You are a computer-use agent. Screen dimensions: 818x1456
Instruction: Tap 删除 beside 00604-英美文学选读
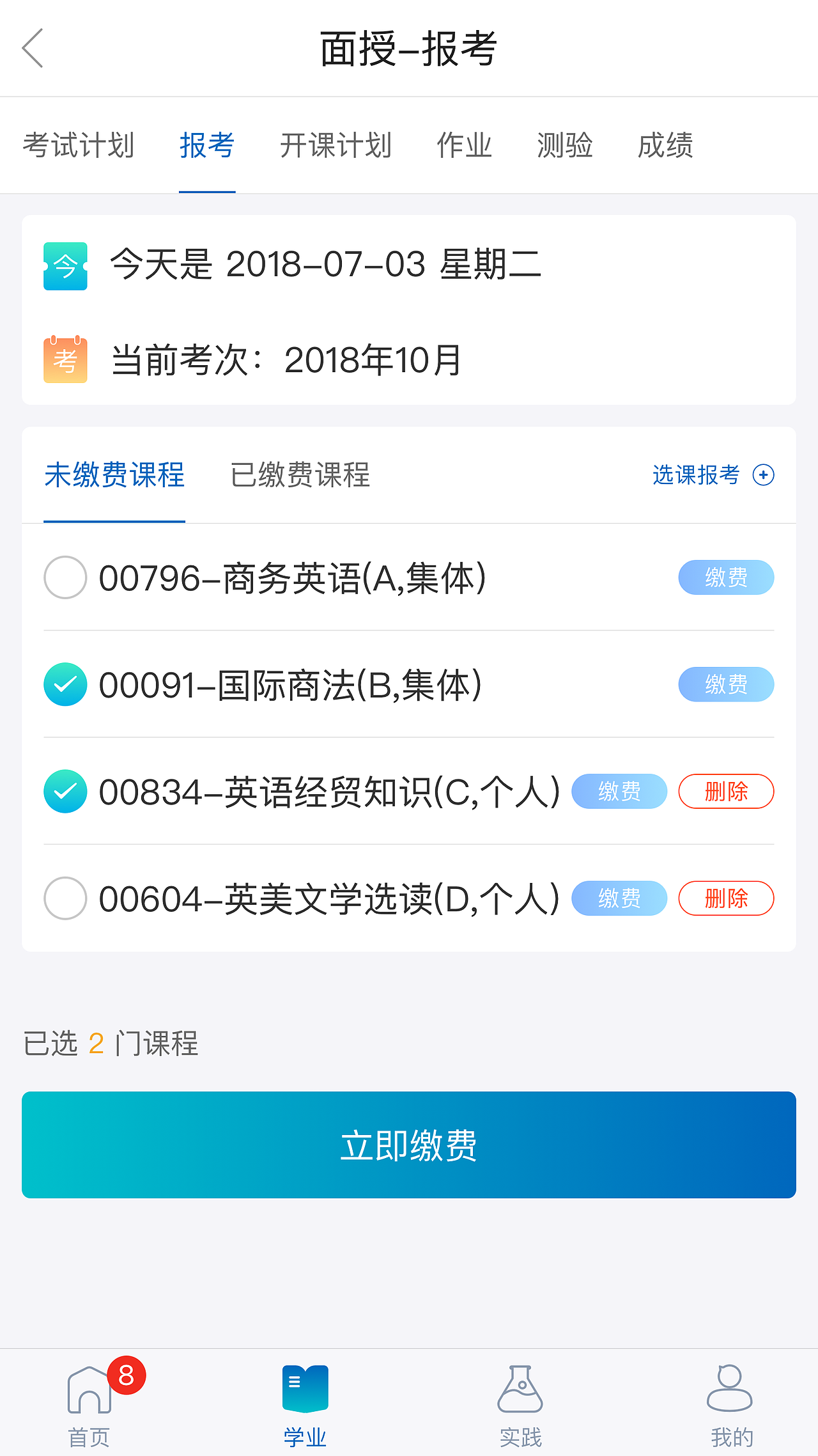tap(726, 898)
